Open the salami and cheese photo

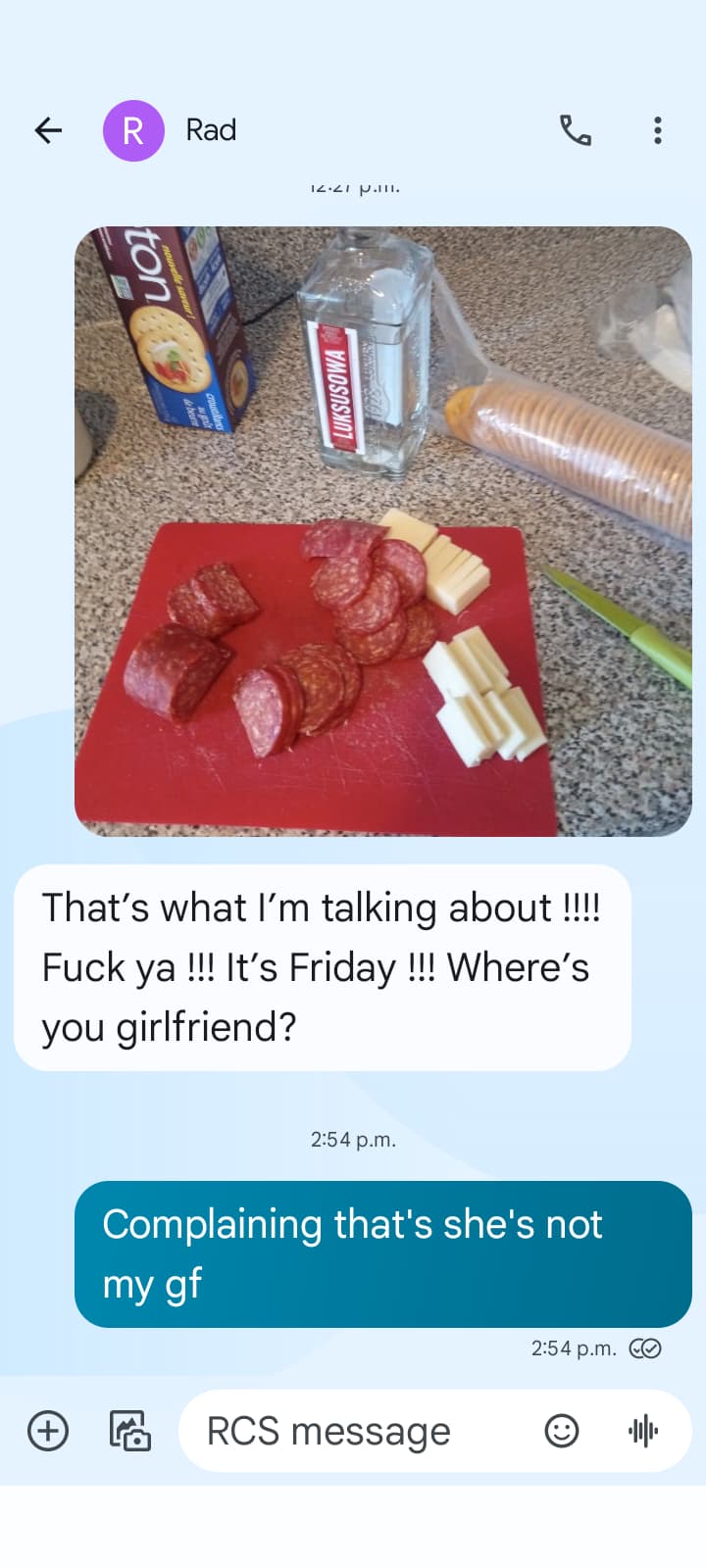click(383, 531)
